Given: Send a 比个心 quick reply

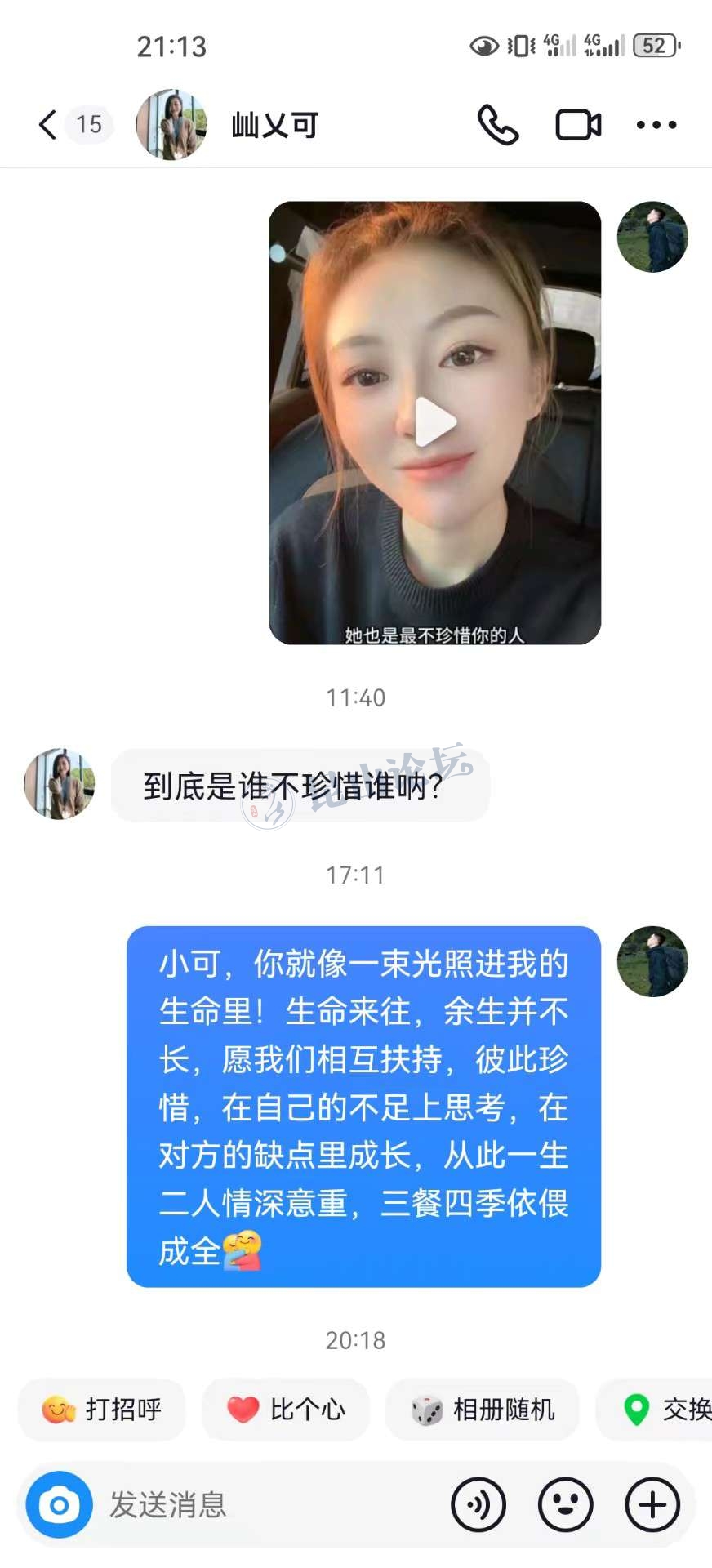Looking at the screenshot, I should tap(286, 1409).
